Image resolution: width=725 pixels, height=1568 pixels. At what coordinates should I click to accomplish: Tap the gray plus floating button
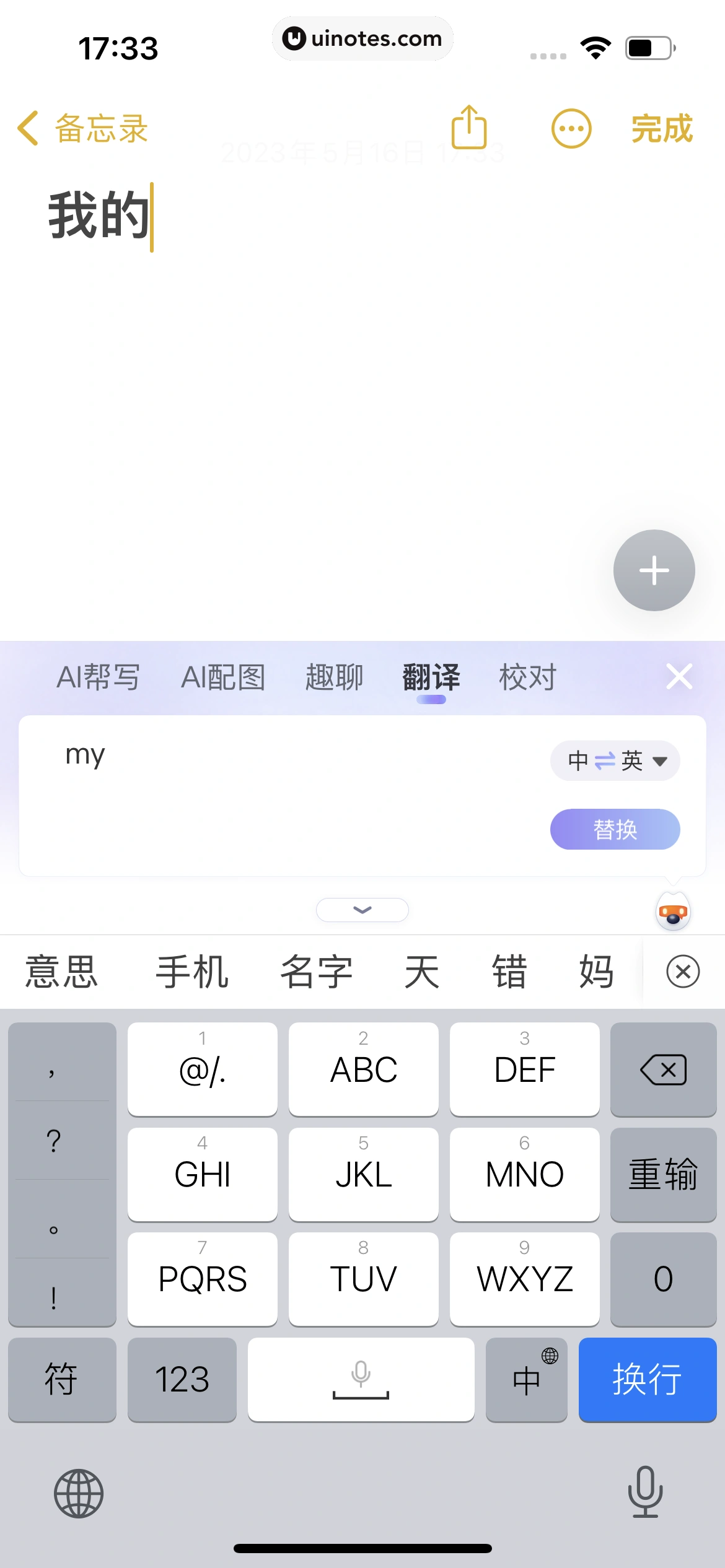point(654,570)
